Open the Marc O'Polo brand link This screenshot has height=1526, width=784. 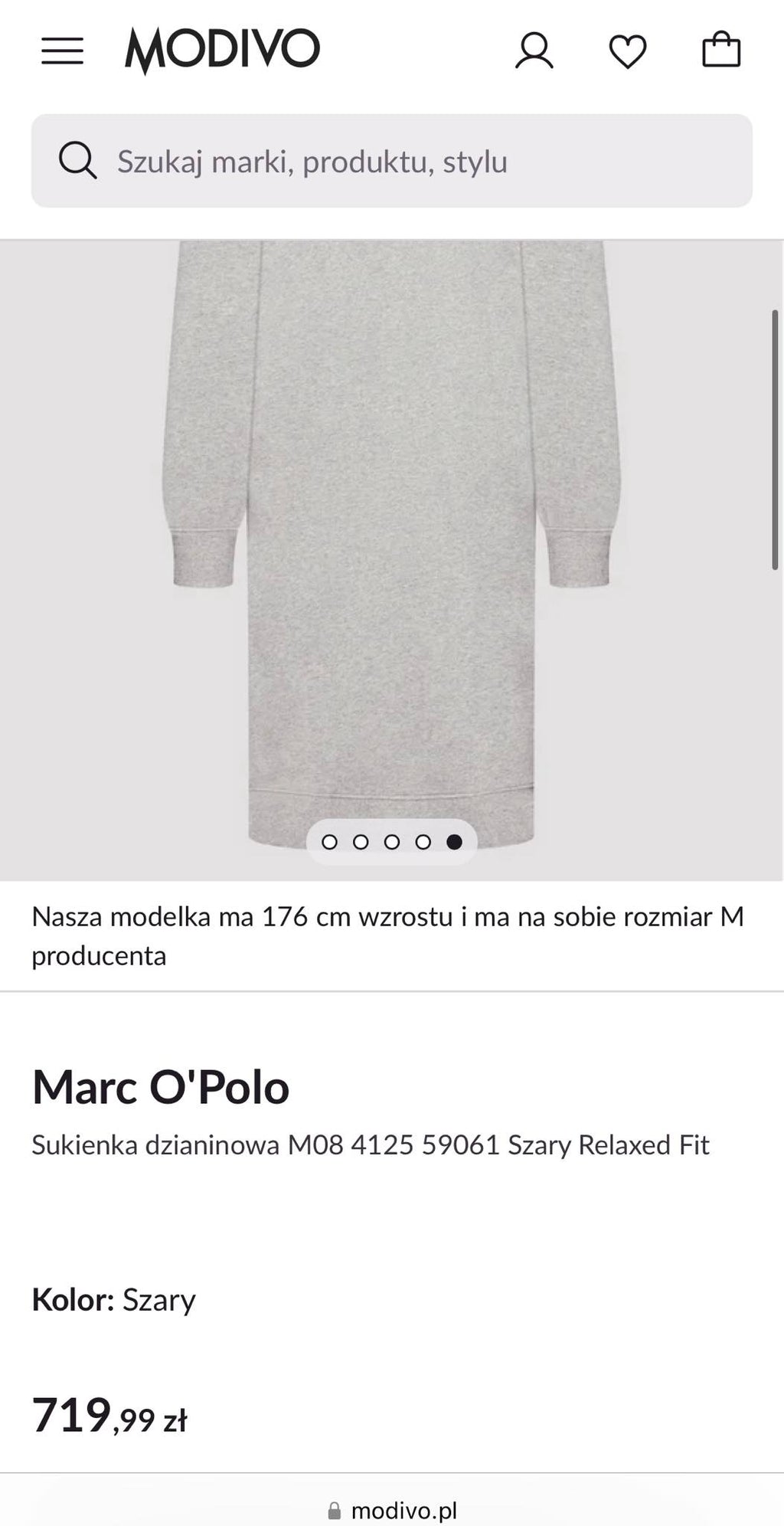click(161, 1086)
